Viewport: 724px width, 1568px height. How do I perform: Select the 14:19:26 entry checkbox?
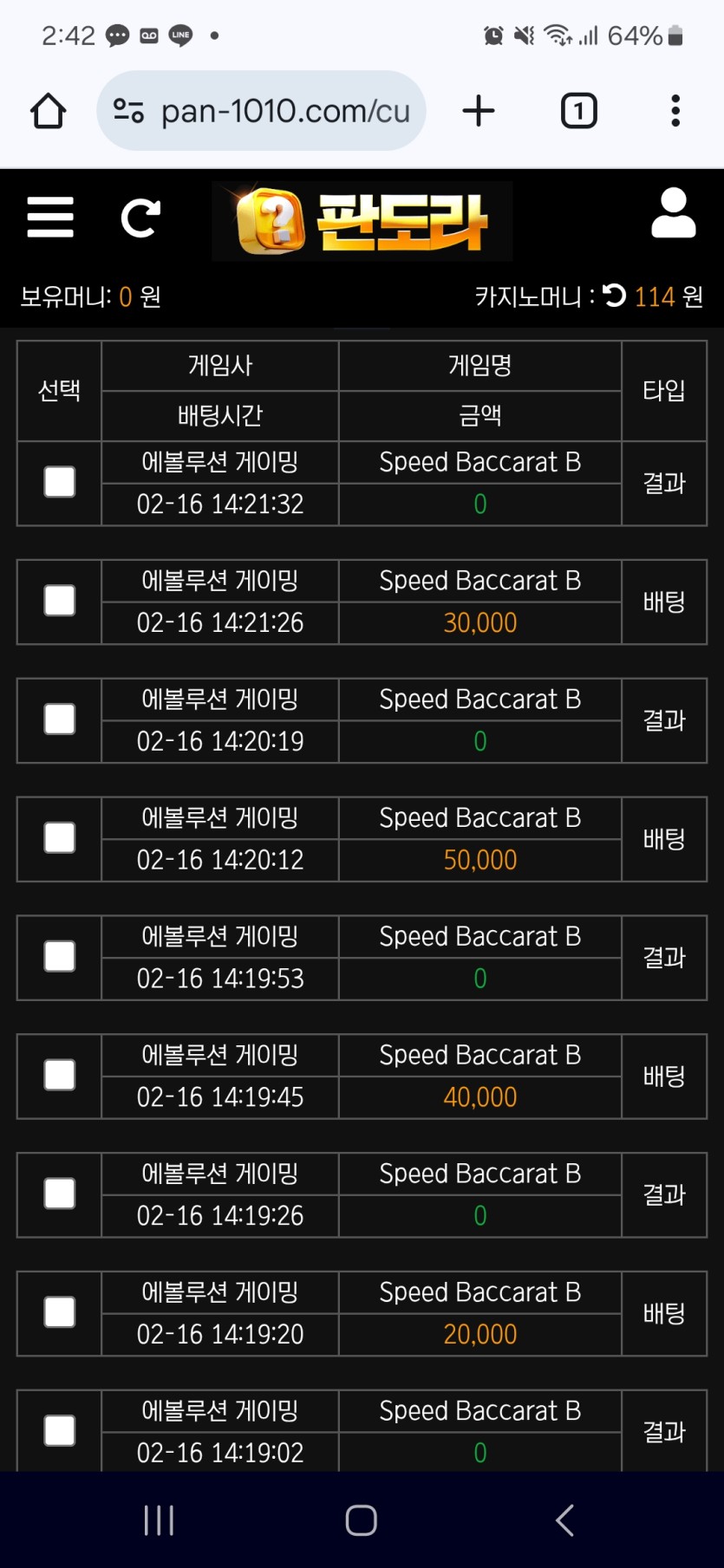tap(60, 1194)
